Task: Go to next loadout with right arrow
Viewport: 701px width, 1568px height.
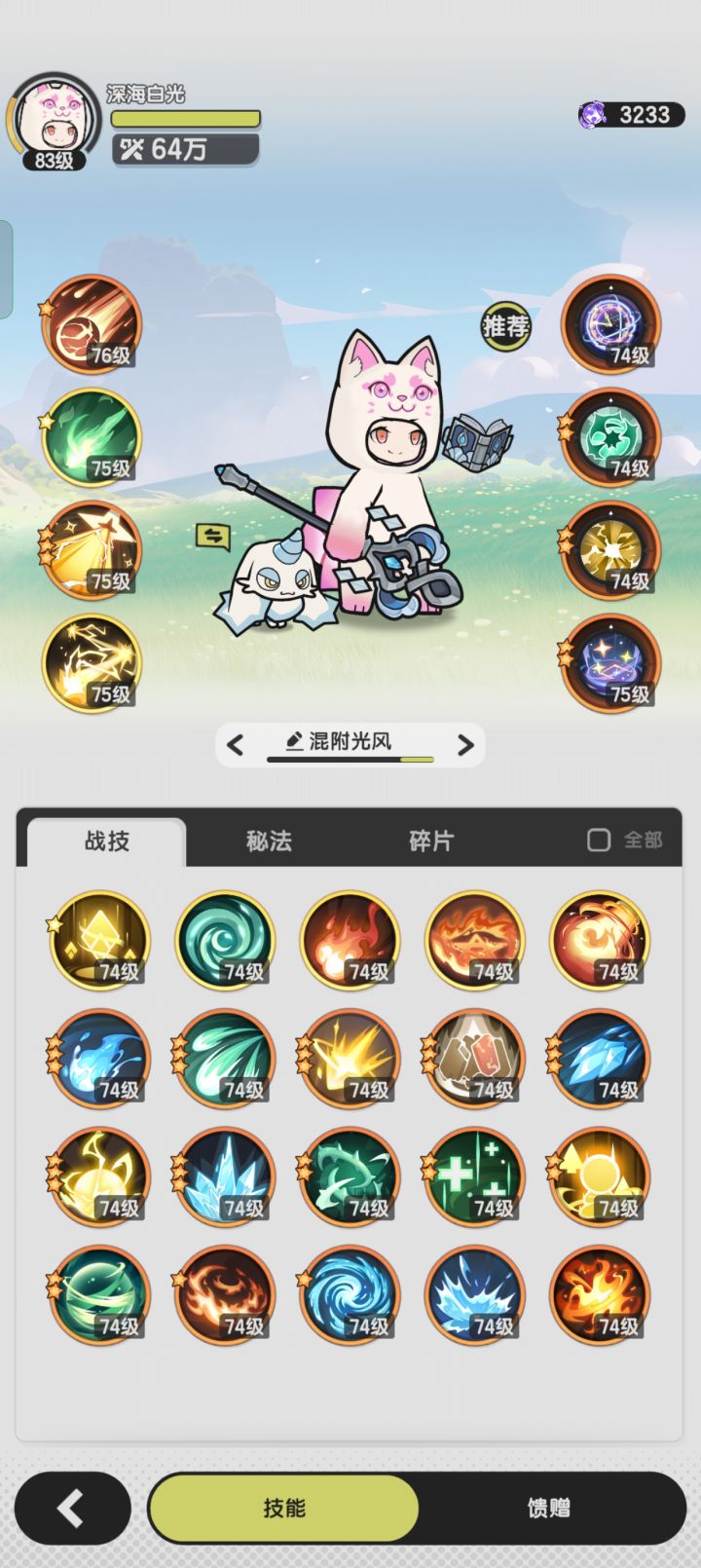Action: tap(465, 745)
